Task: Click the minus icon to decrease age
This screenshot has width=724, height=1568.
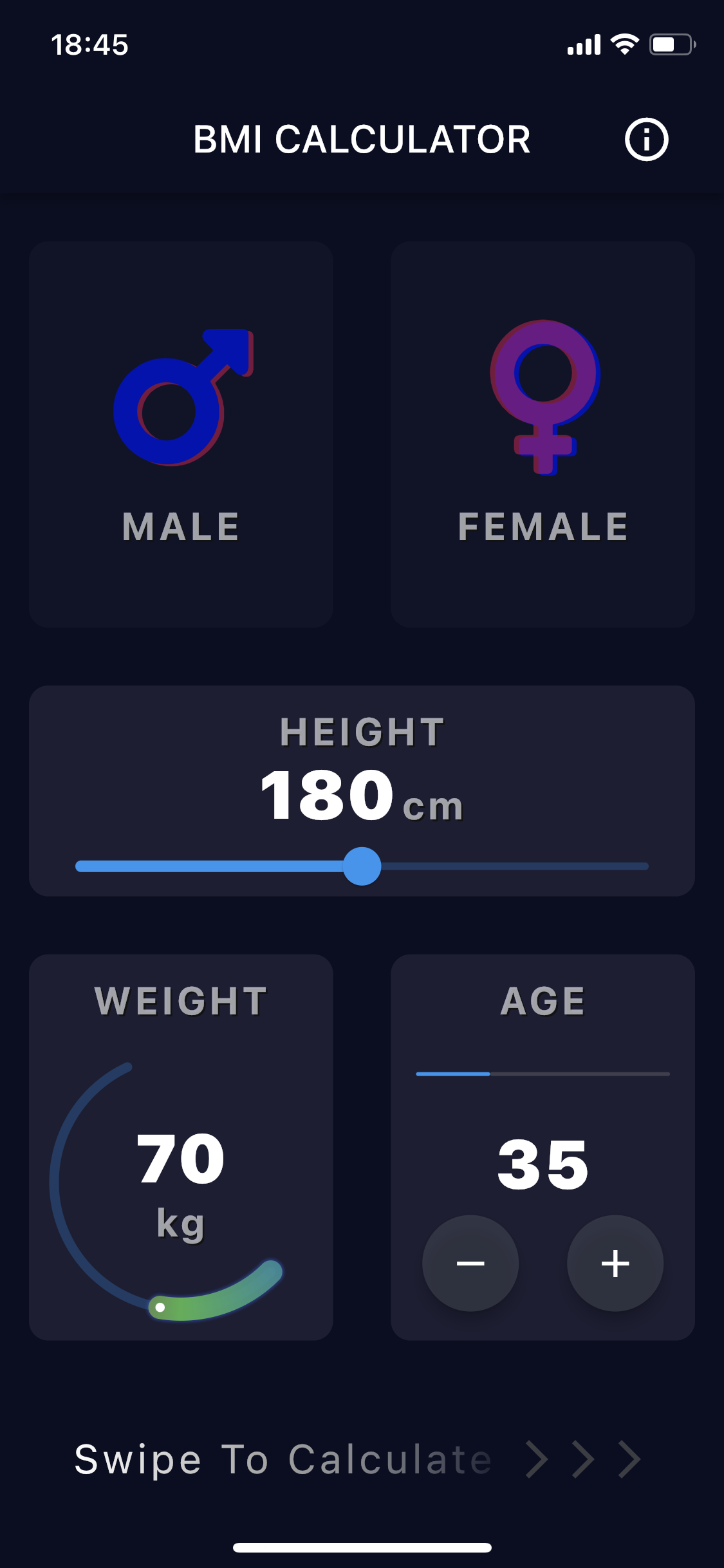Action: pyautogui.click(x=470, y=1263)
